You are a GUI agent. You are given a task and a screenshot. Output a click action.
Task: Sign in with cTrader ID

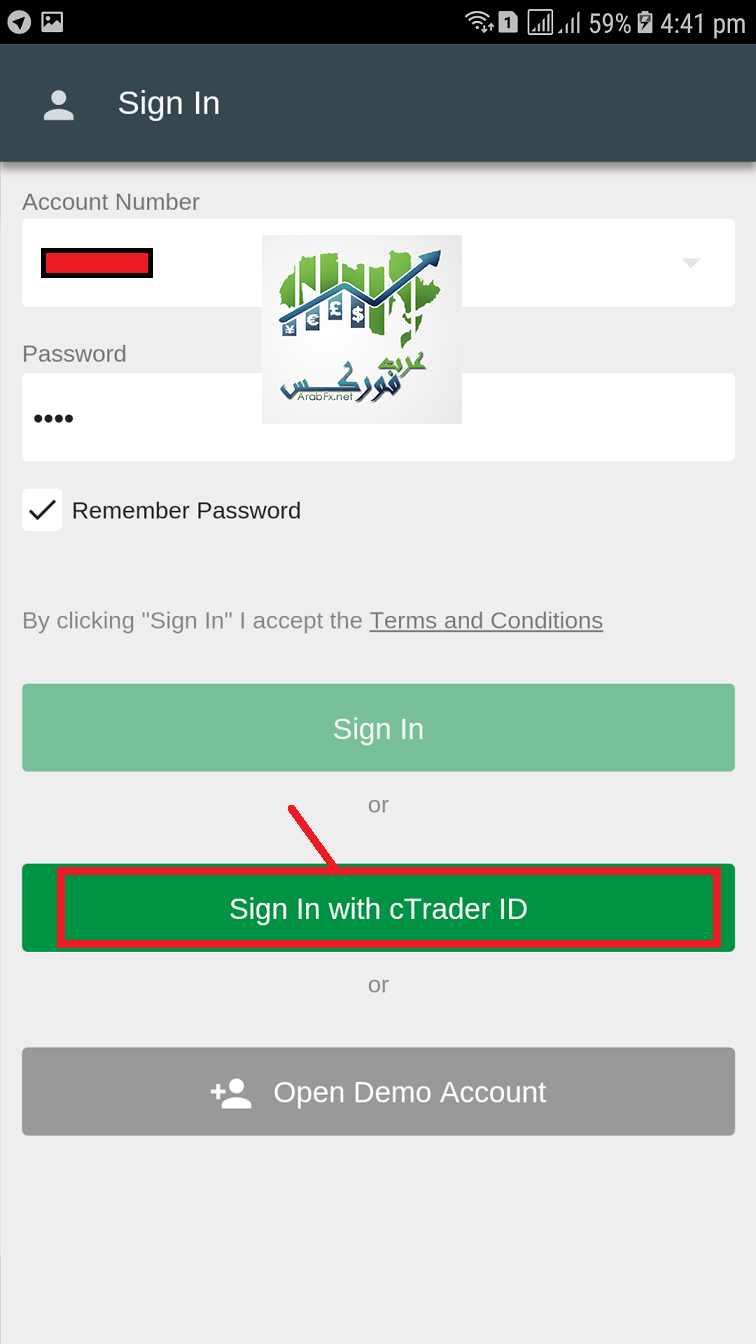[378, 908]
